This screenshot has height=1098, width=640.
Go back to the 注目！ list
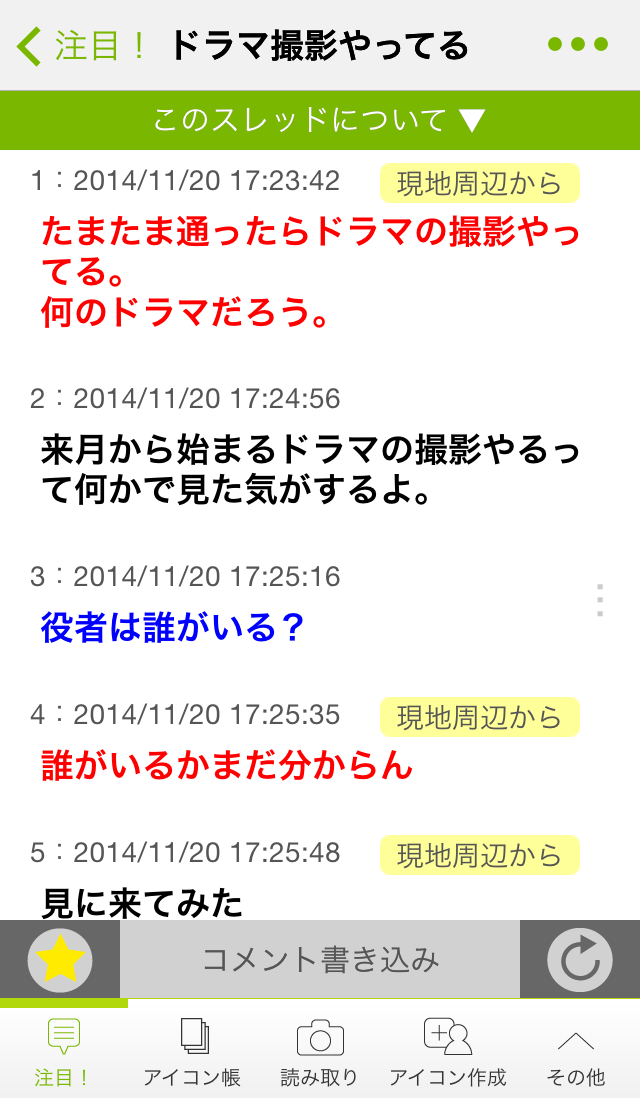click(x=81, y=46)
